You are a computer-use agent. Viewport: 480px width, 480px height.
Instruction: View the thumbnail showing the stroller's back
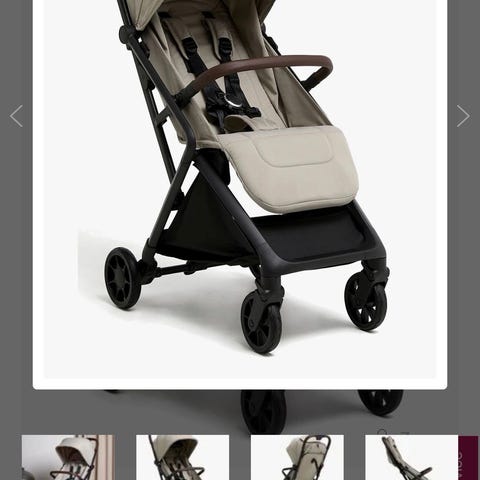pyautogui.click(x=297, y=457)
